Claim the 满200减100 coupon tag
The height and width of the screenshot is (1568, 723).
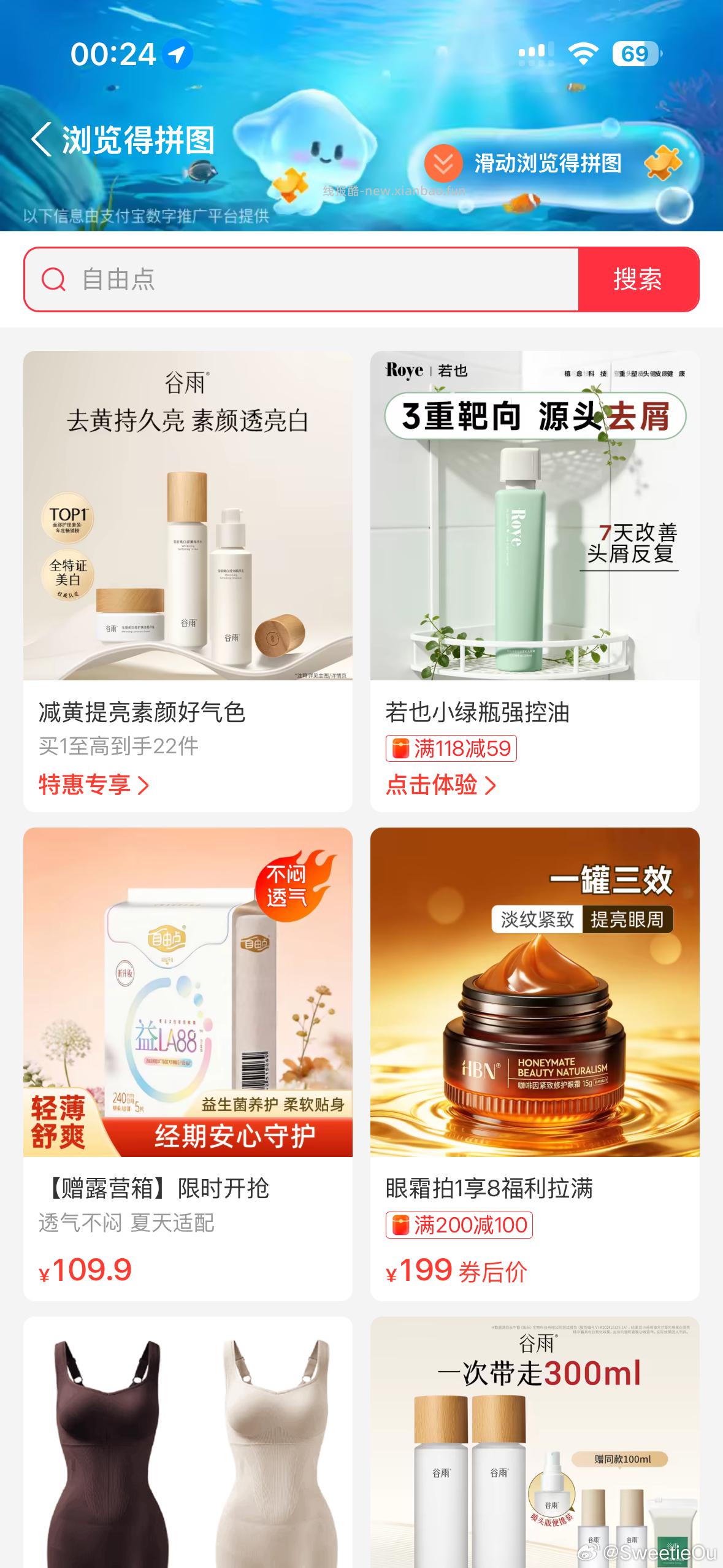459,1225
